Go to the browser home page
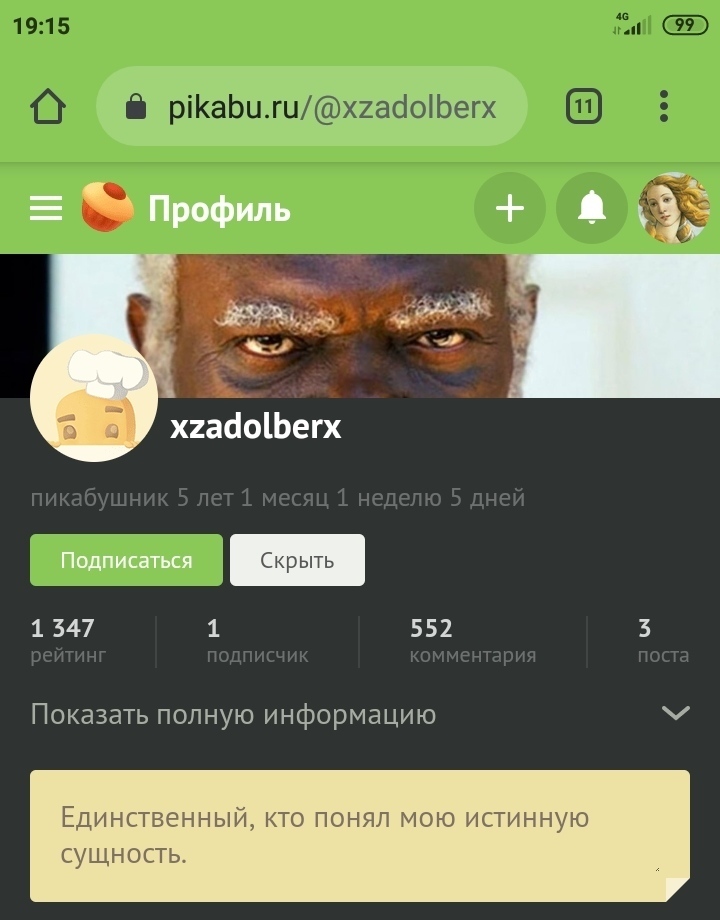This screenshot has width=720, height=920. pos(48,107)
